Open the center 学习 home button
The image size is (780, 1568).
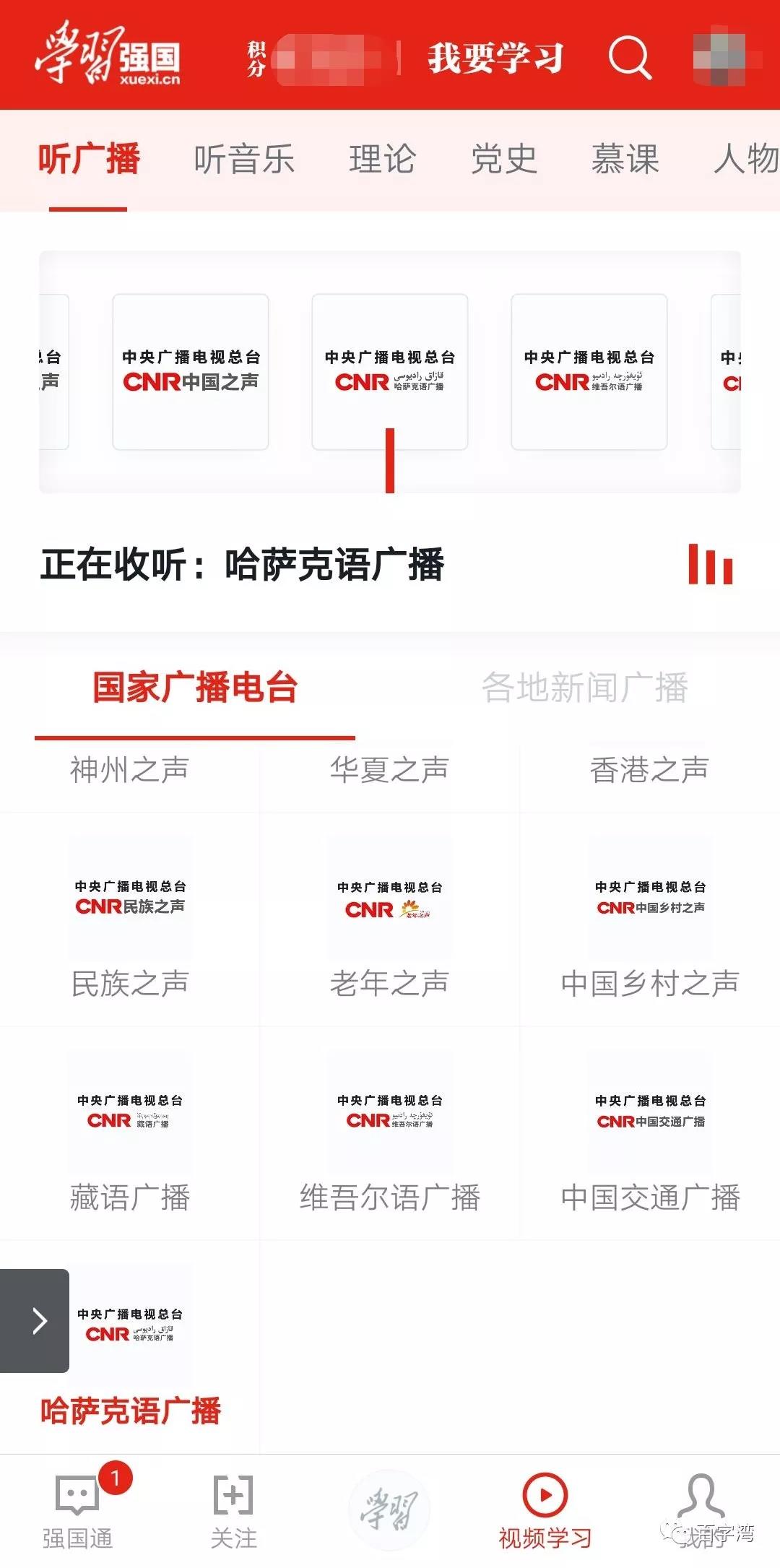[x=389, y=1509]
